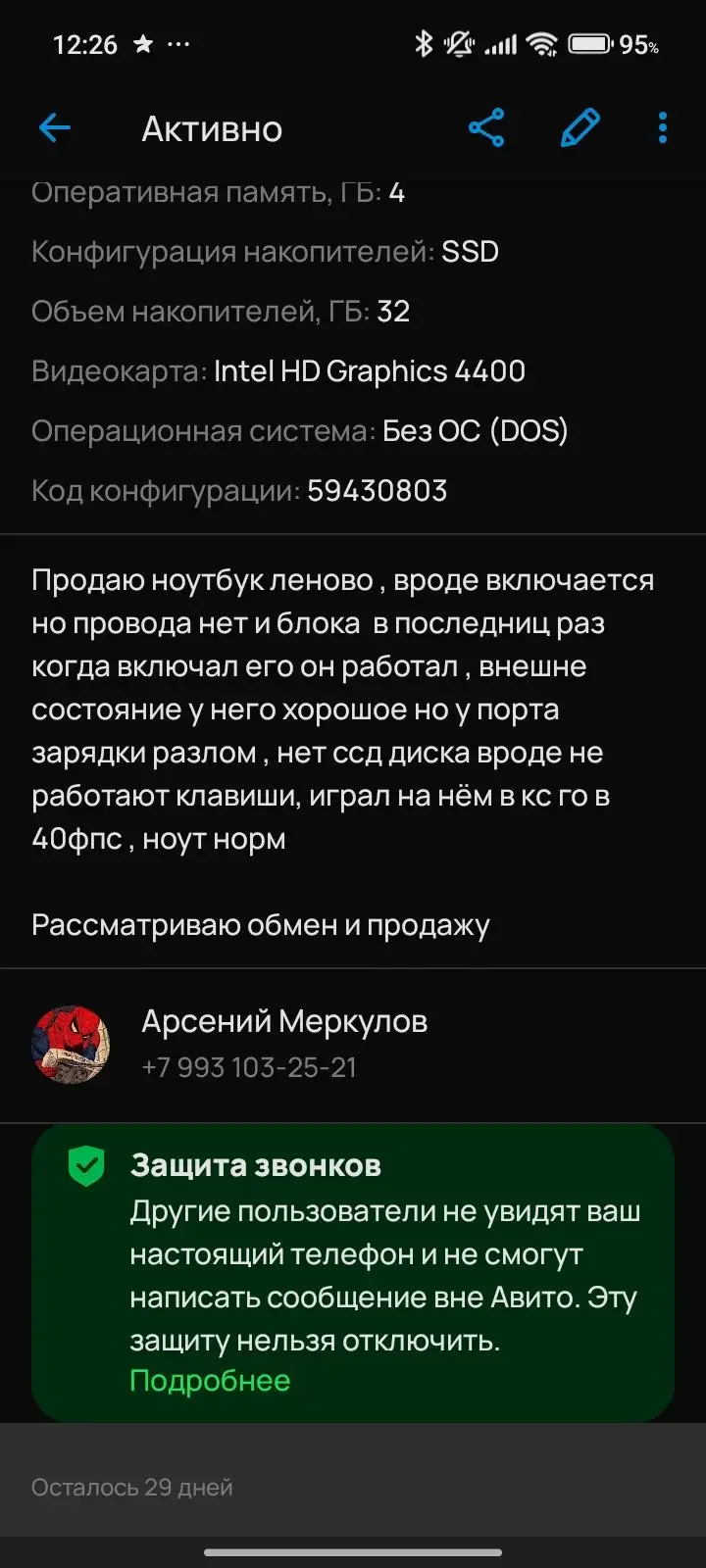Tap the back arrow to leave the listing
This screenshot has width=706, height=1568.
point(55,127)
